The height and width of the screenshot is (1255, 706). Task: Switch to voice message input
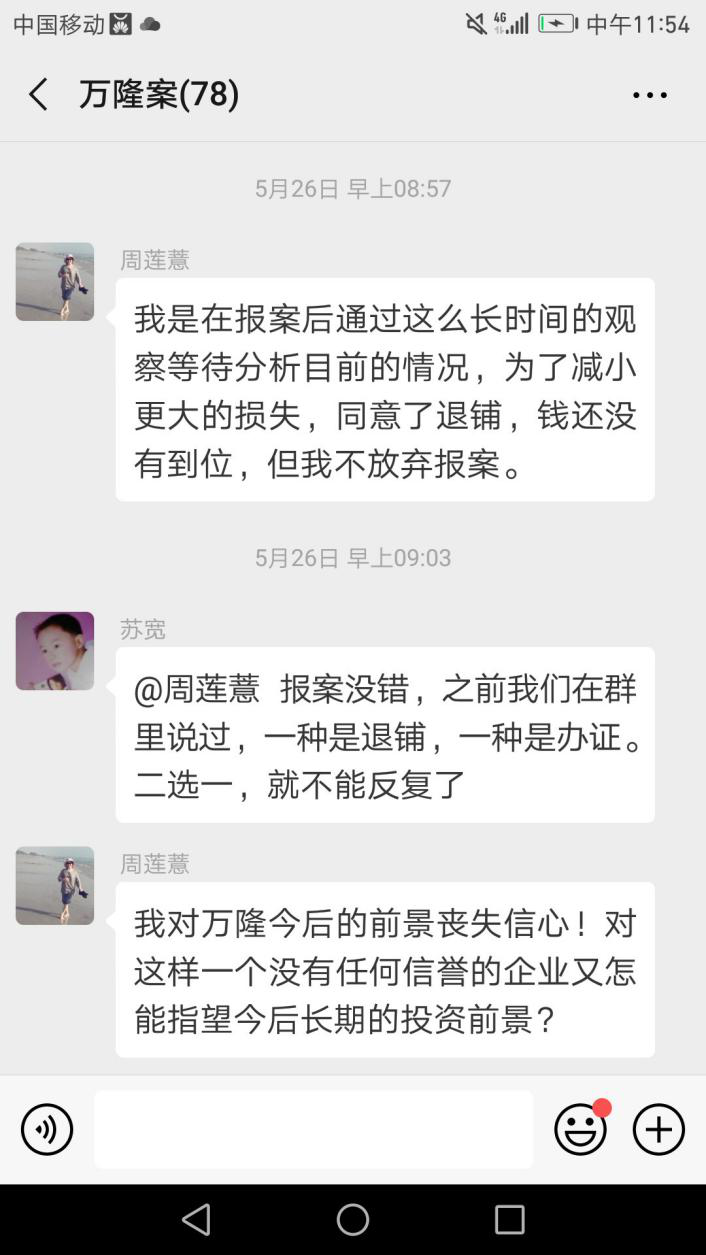pos(47,1130)
